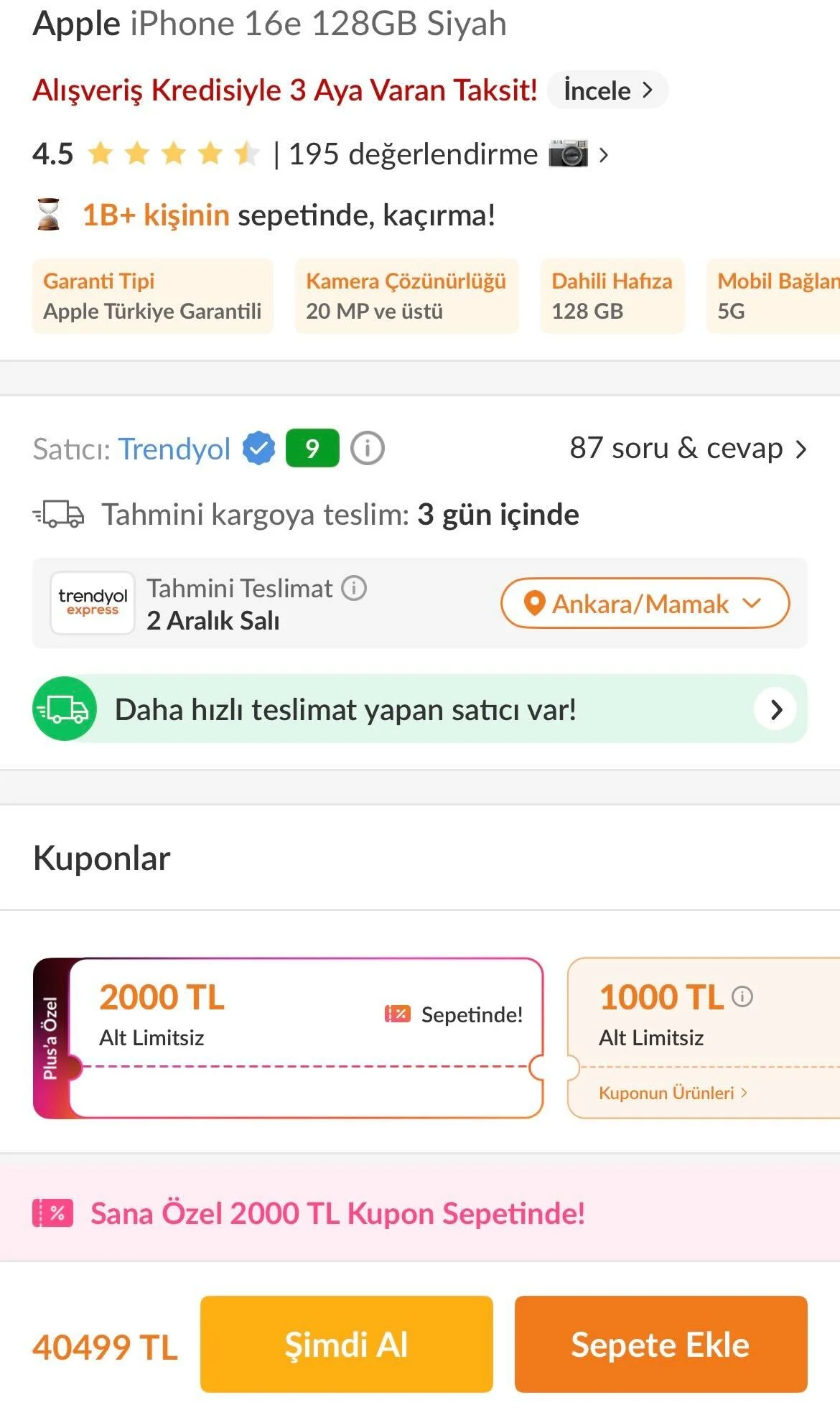This screenshot has height=1415, width=840.
Task: Show Tahmini Teslimat info icon
Action: click(x=354, y=588)
